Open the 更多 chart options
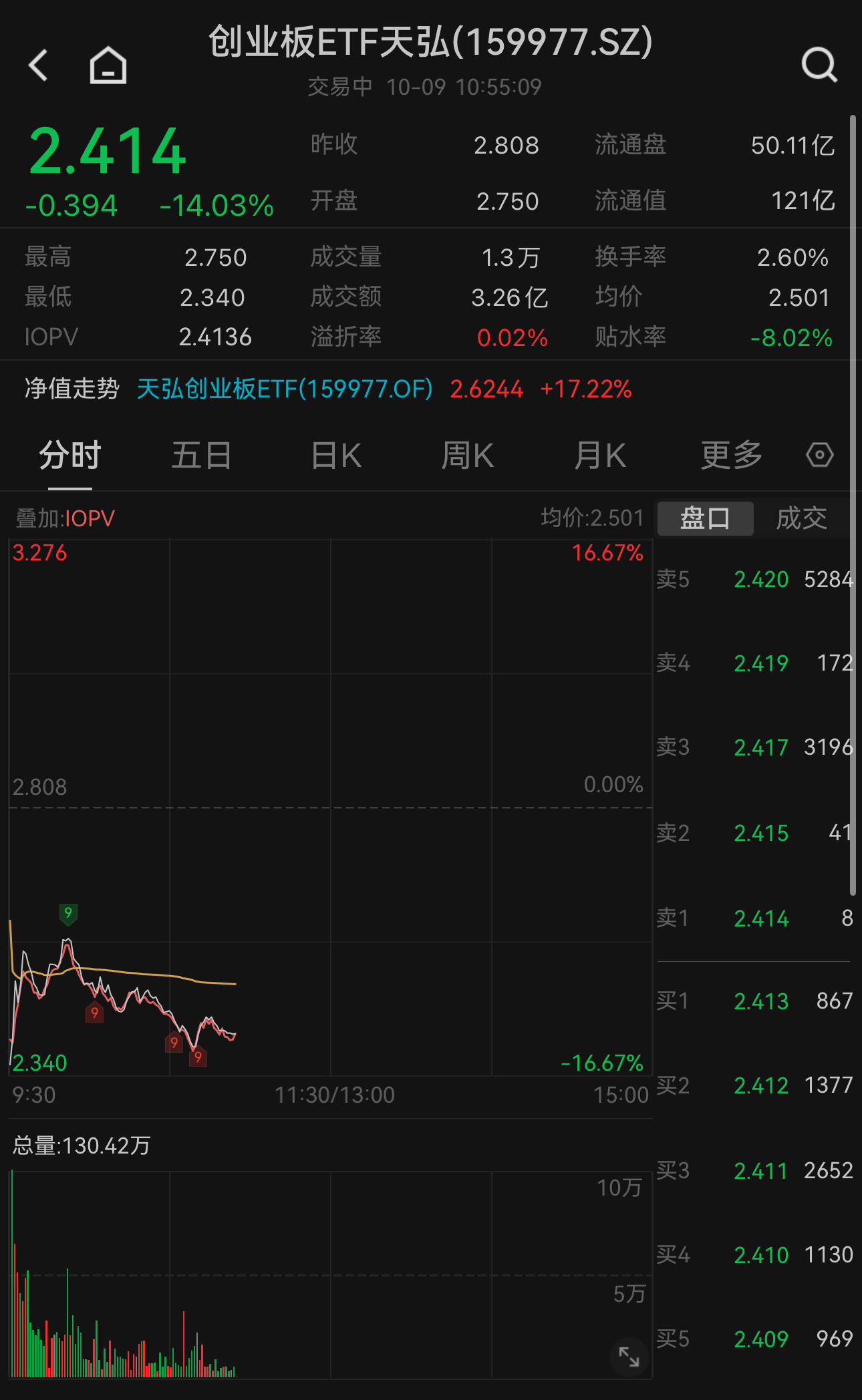Viewport: 862px width, 1400px height. tap(731, 455)
